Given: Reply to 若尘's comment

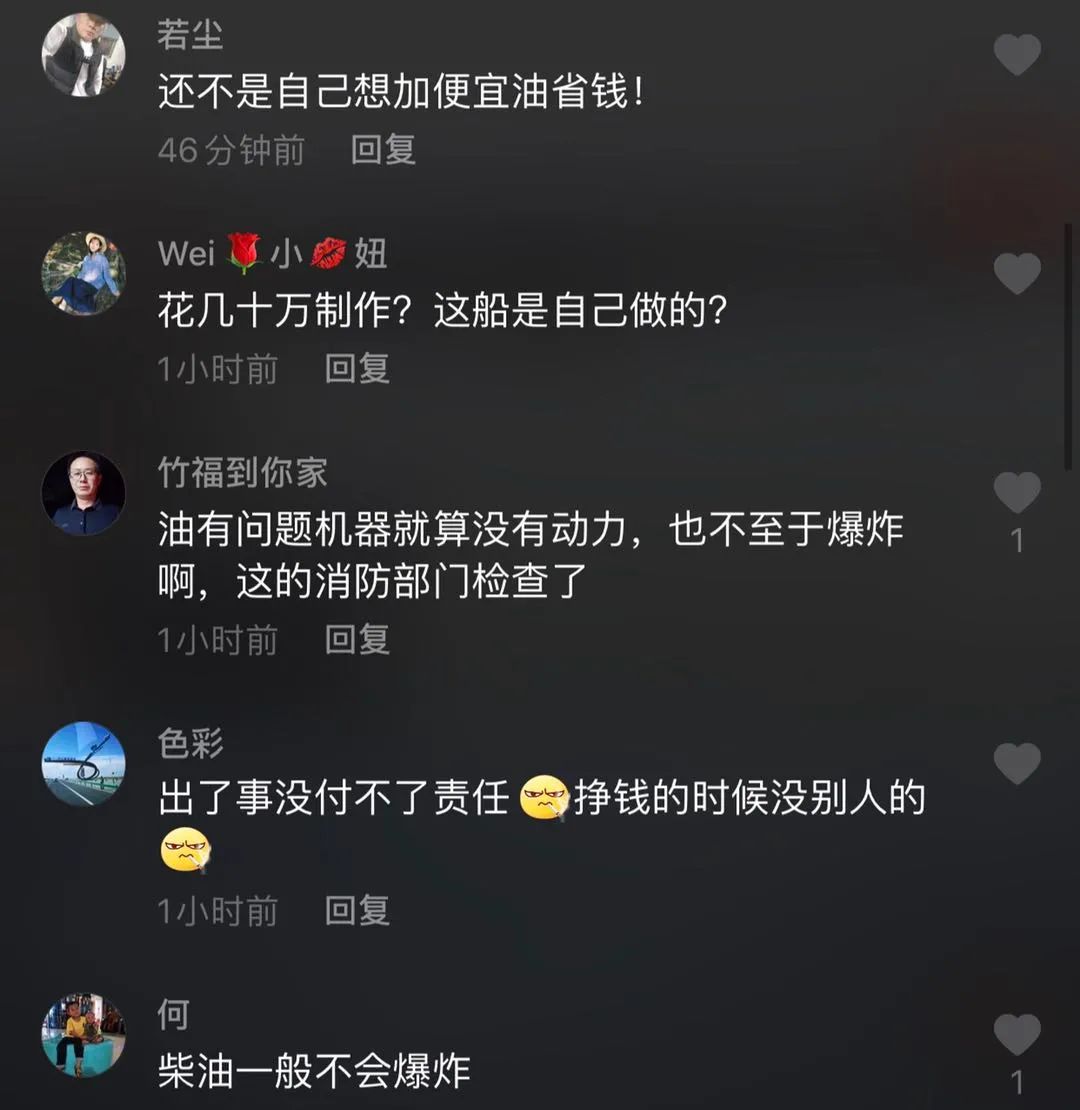Looking at the screenshot, I should [x=383, y=150].
